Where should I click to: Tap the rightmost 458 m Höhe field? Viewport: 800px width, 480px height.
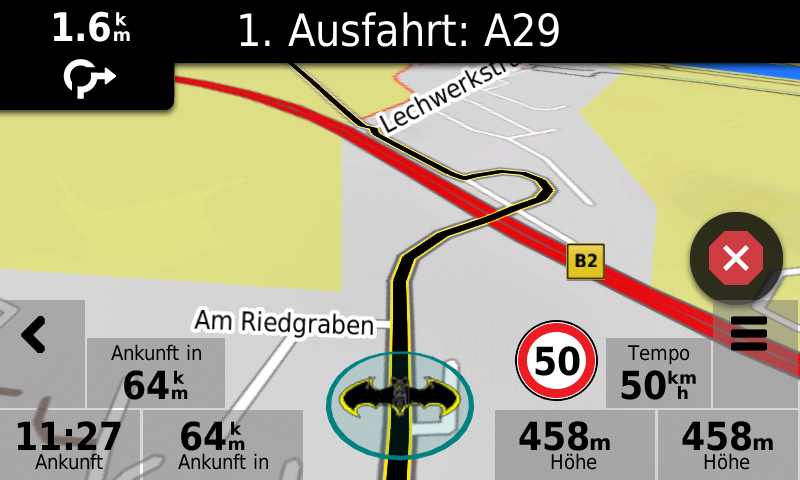(727, 445)
